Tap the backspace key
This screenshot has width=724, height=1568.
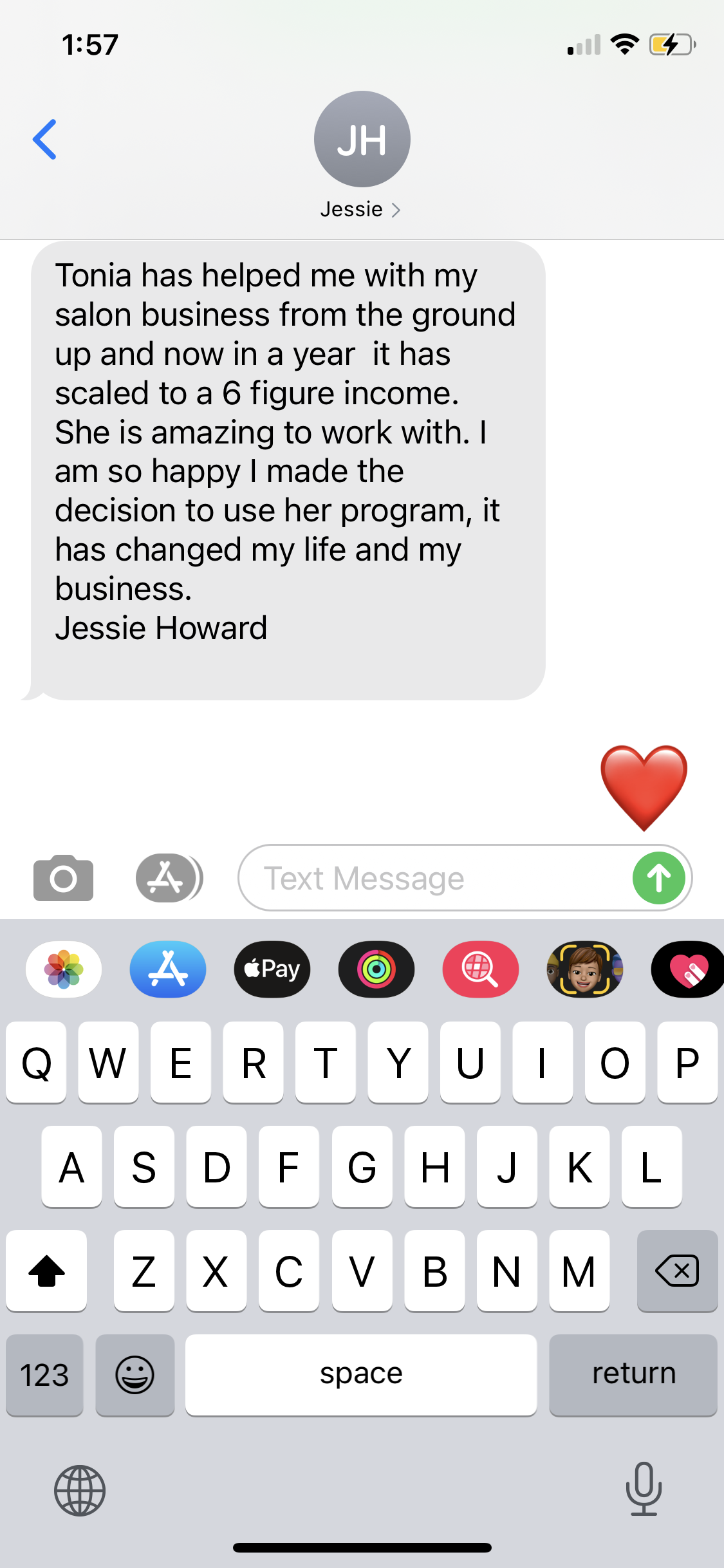click(x=677, y=1271)
